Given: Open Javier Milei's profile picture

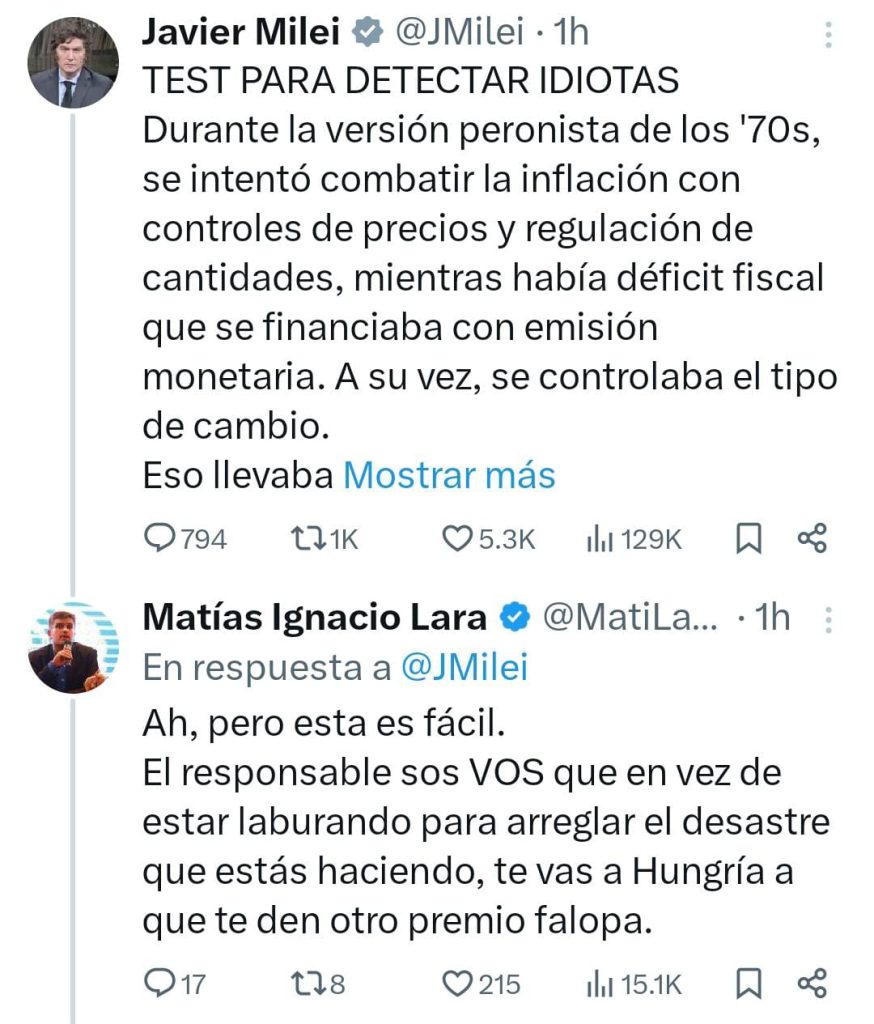Looking at the screenshot, I should click(73, 63).
